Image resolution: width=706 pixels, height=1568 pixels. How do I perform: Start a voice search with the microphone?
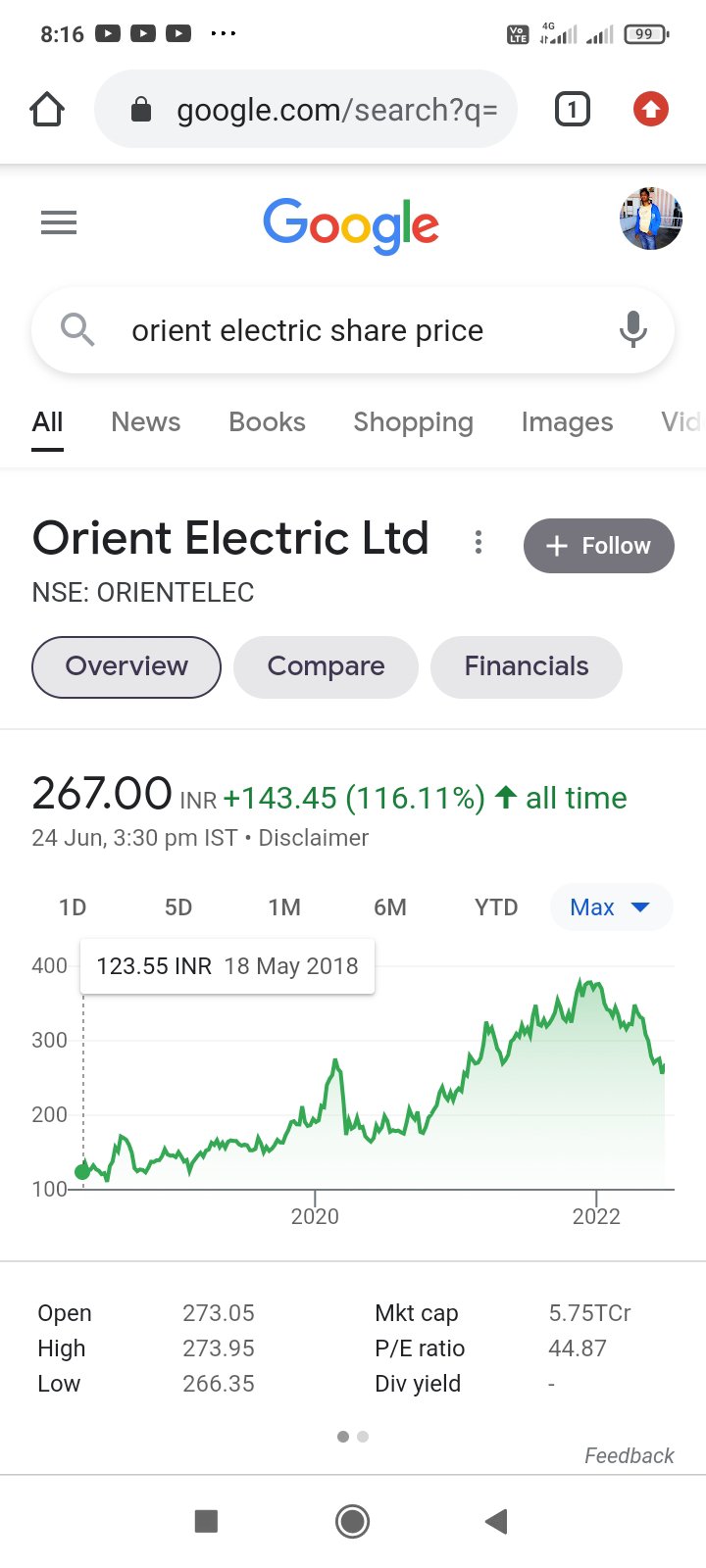[633, 330]
